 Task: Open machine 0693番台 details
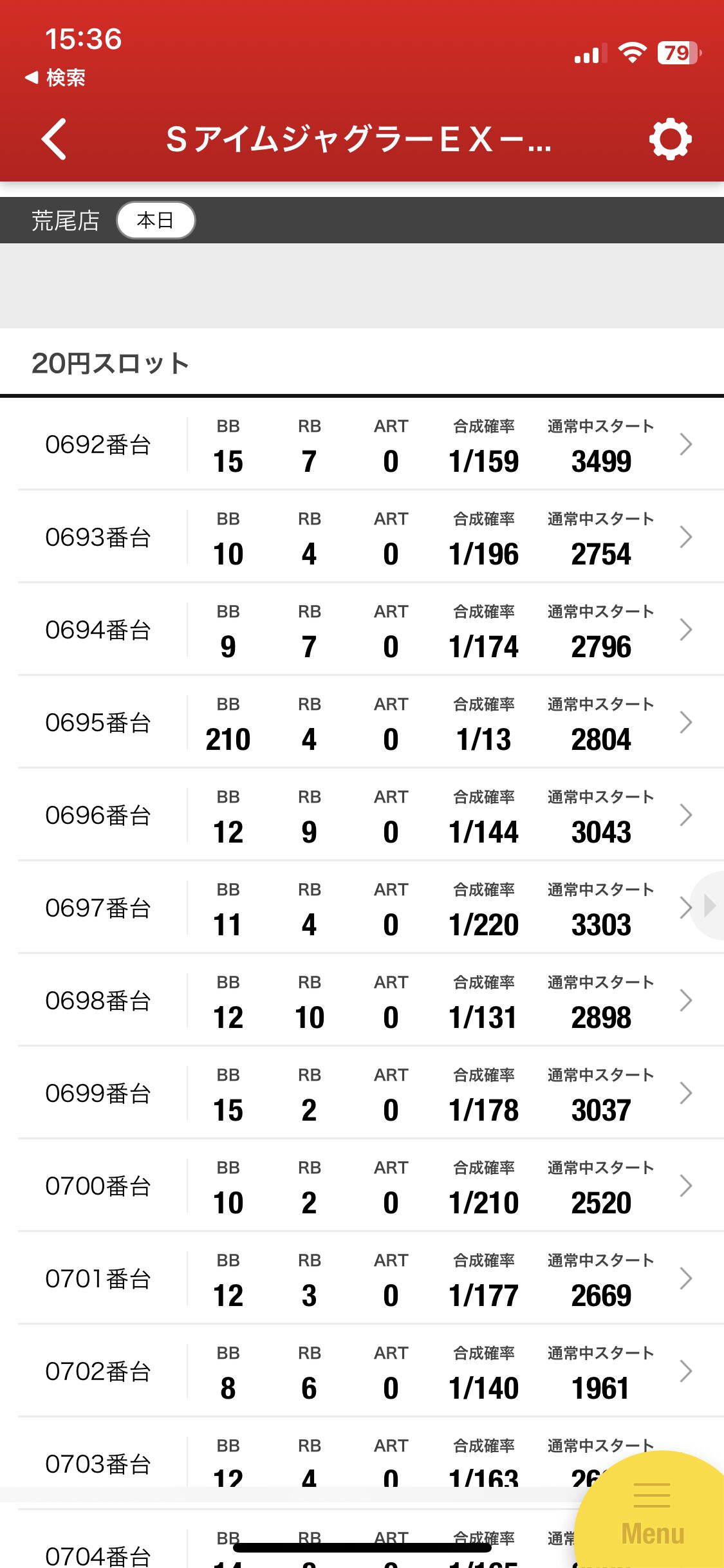362,537
